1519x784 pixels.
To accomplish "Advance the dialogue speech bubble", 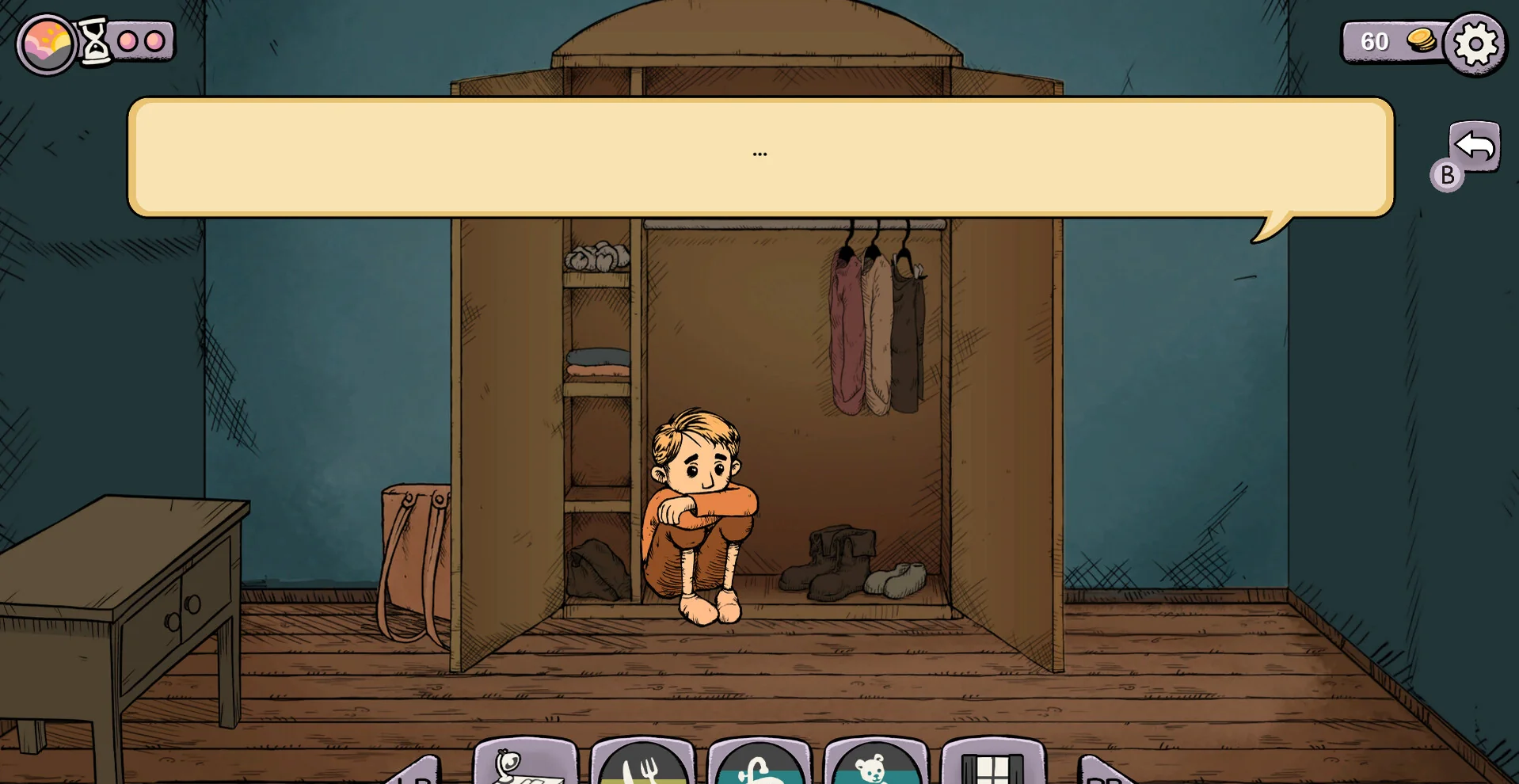I will coord(760,156).
